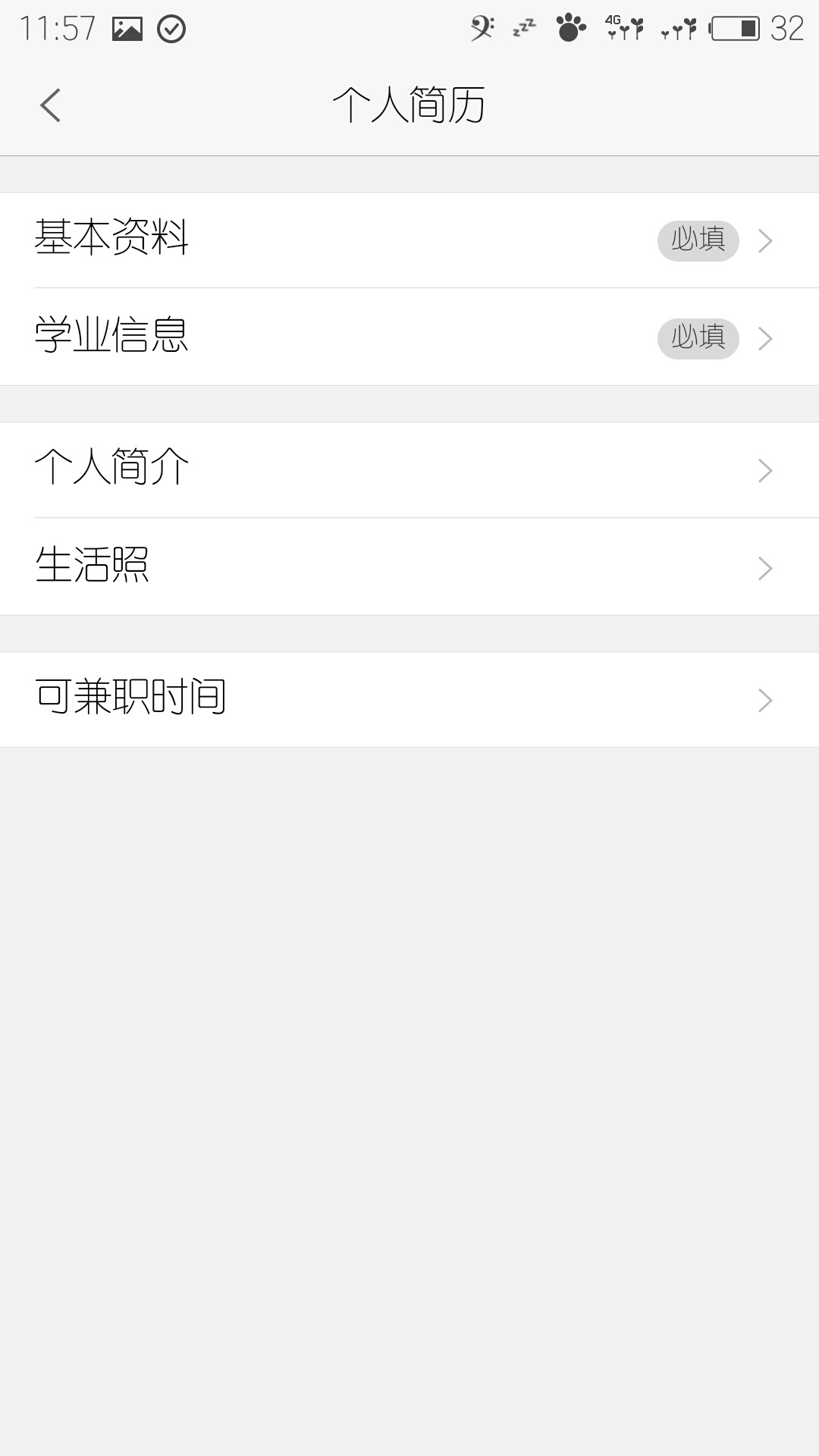Open the 生活照 row

(409, 566)
